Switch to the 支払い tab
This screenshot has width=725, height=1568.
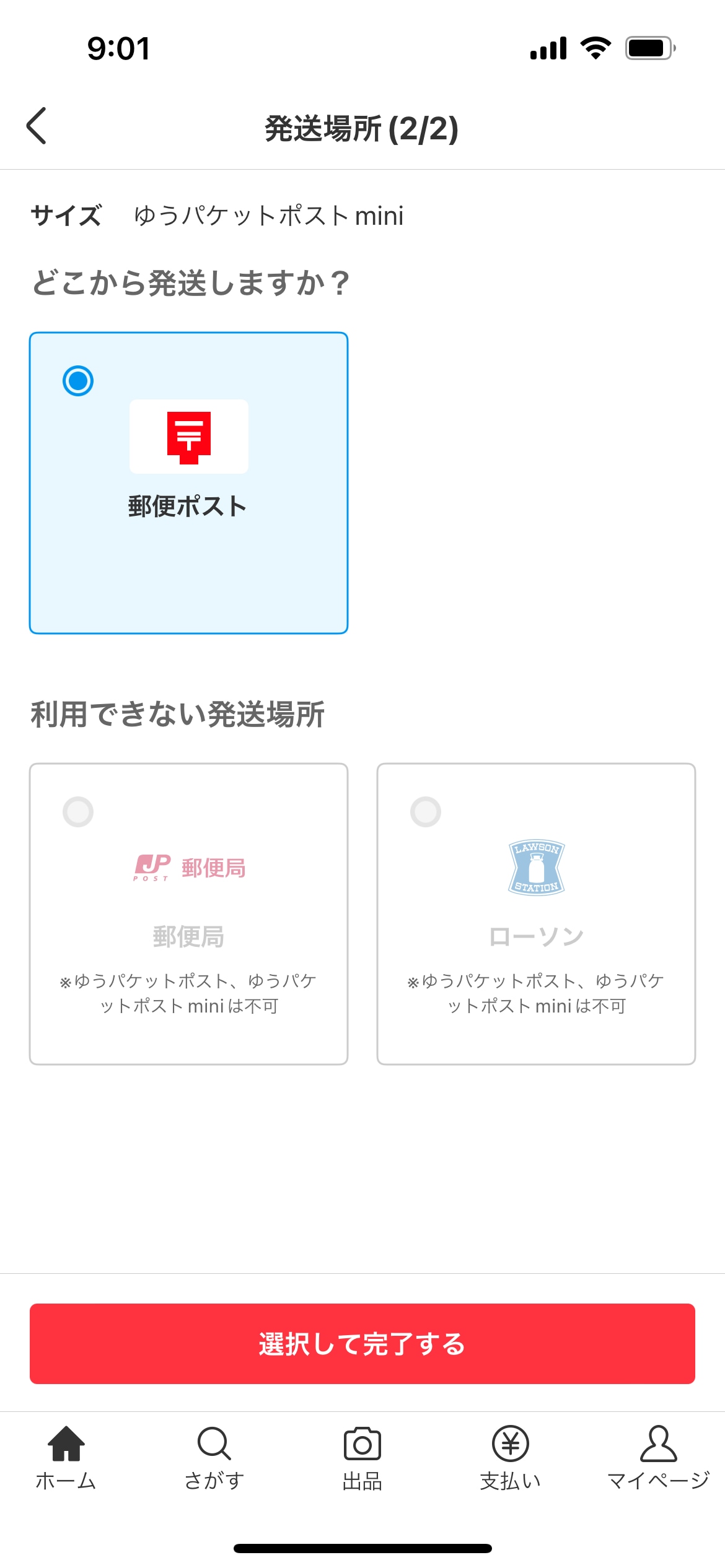tap(511, 1457)
